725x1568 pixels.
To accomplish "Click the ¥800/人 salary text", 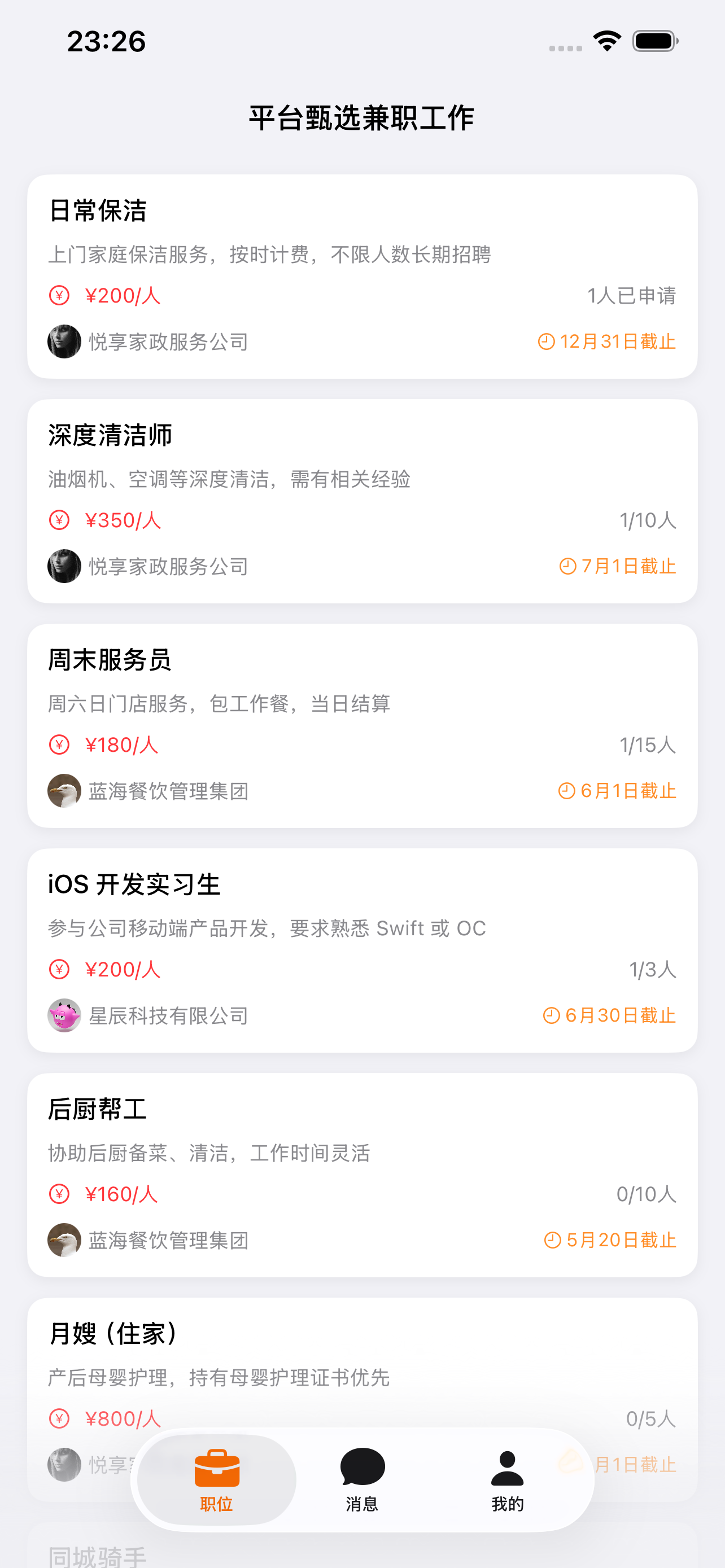I will 121,1418.
